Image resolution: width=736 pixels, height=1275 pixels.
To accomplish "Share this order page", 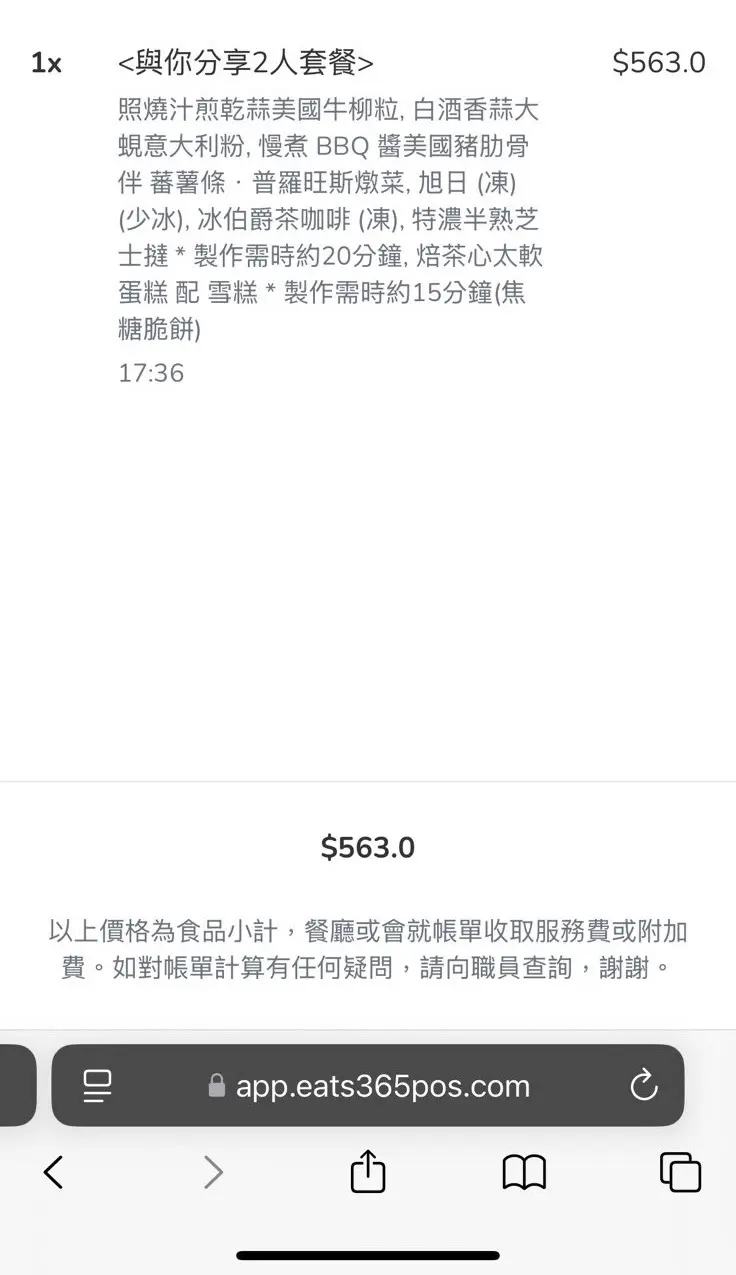I will coord(368,1170).
